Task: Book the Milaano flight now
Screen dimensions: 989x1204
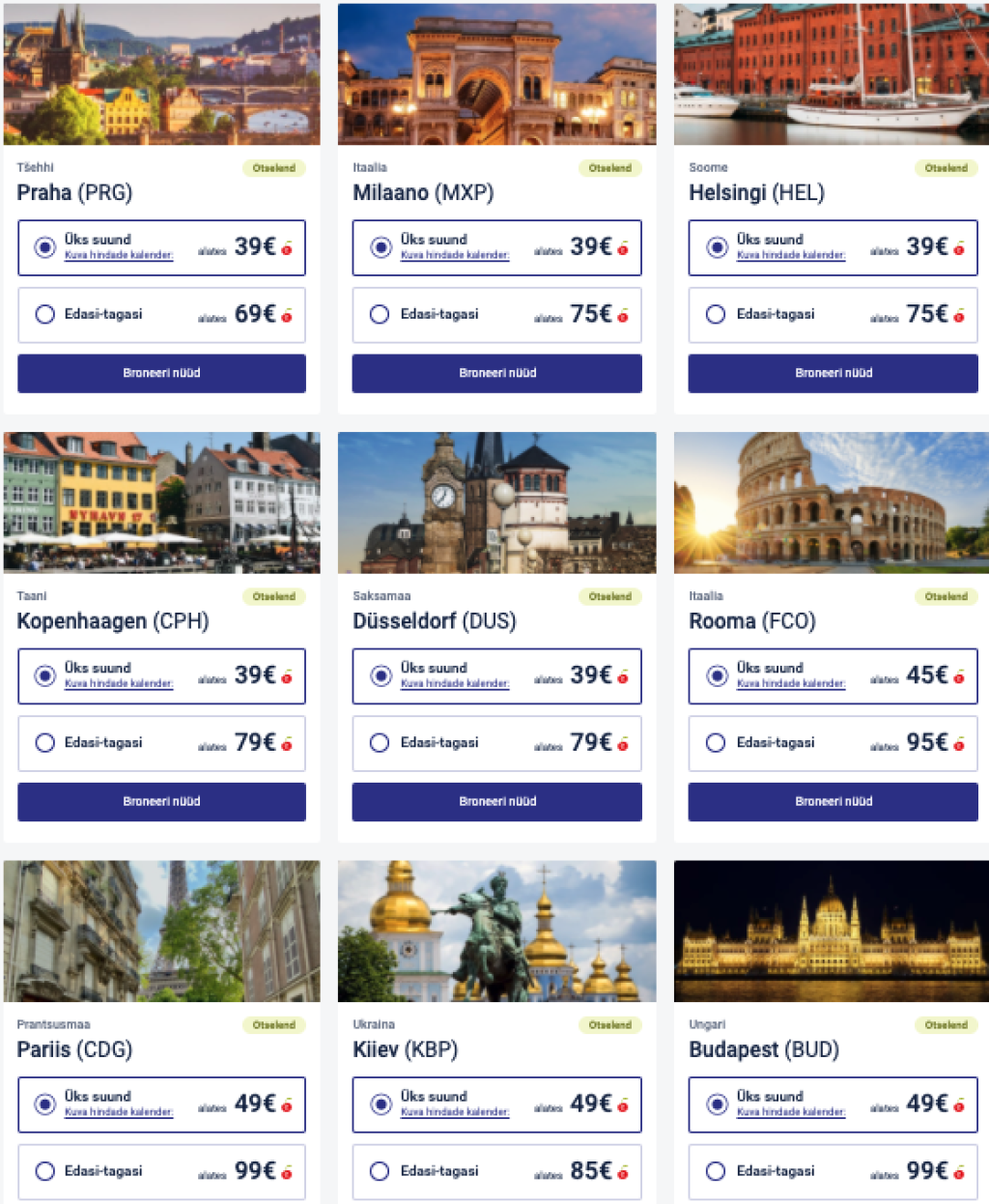Action: coord(496,373)
